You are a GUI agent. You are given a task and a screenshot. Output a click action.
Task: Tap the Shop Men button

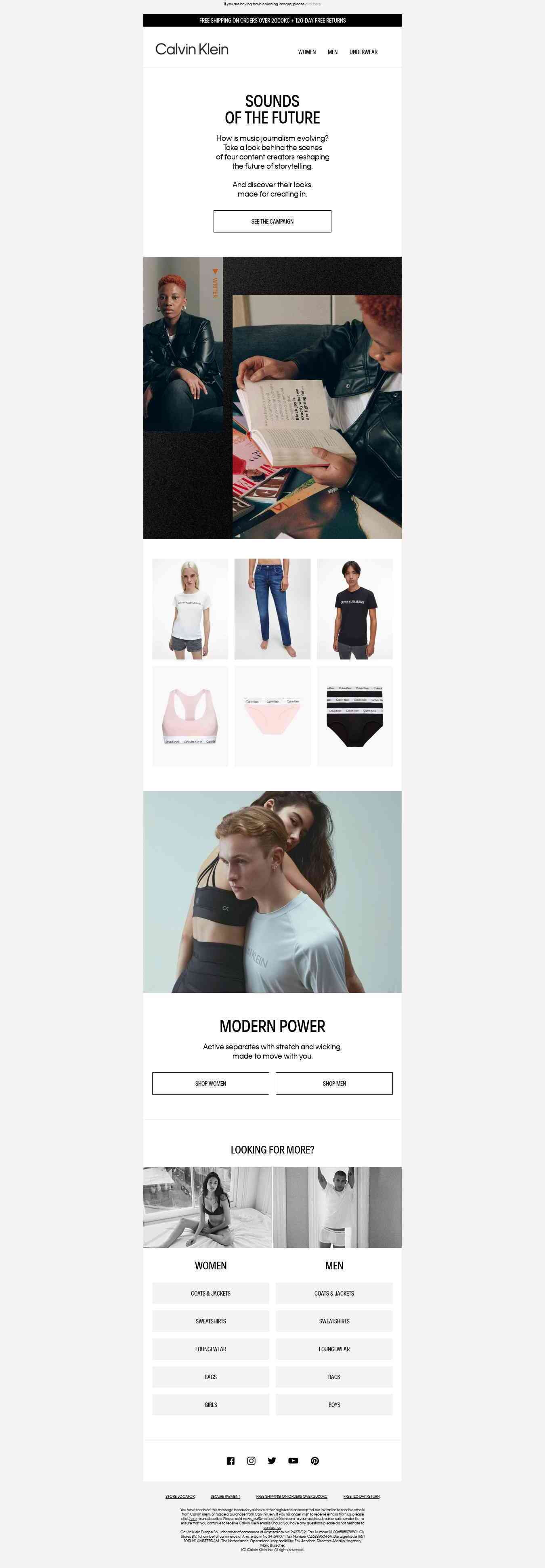[x=334, y=1084]
